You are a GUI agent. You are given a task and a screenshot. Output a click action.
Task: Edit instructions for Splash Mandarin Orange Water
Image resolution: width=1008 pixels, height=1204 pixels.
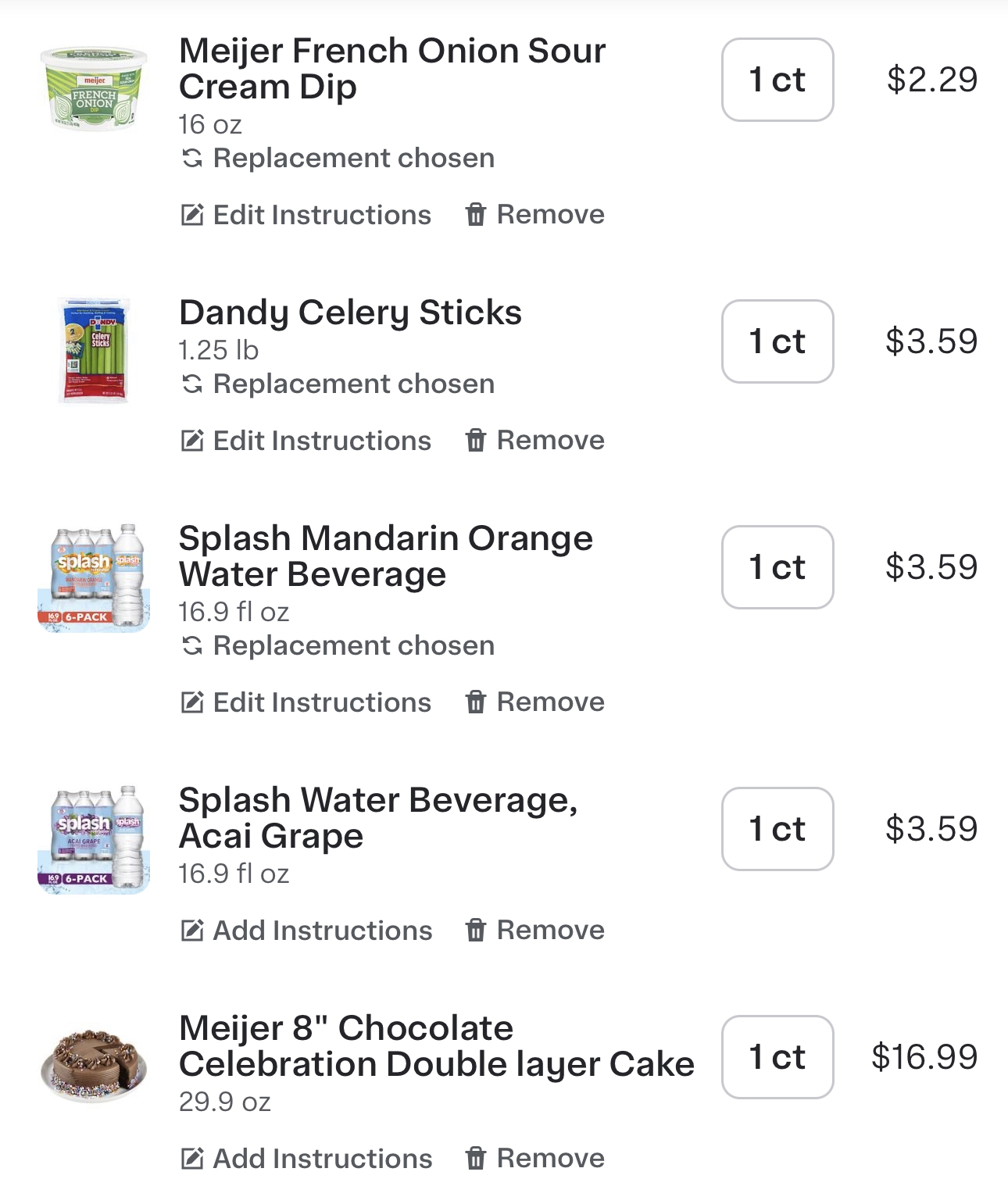click(x=306, y=702)
